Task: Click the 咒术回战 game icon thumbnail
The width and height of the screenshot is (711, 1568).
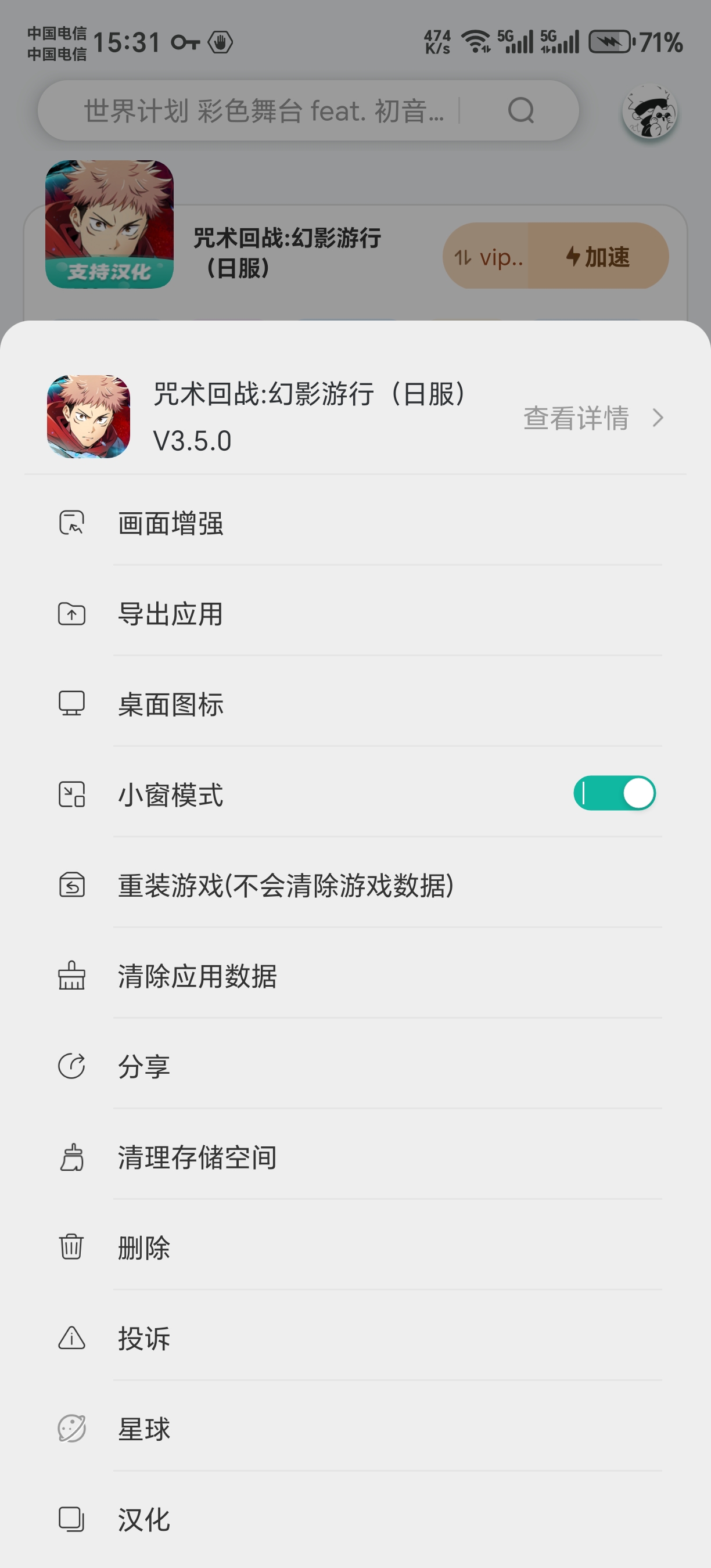Action: [x=111, y=224]
